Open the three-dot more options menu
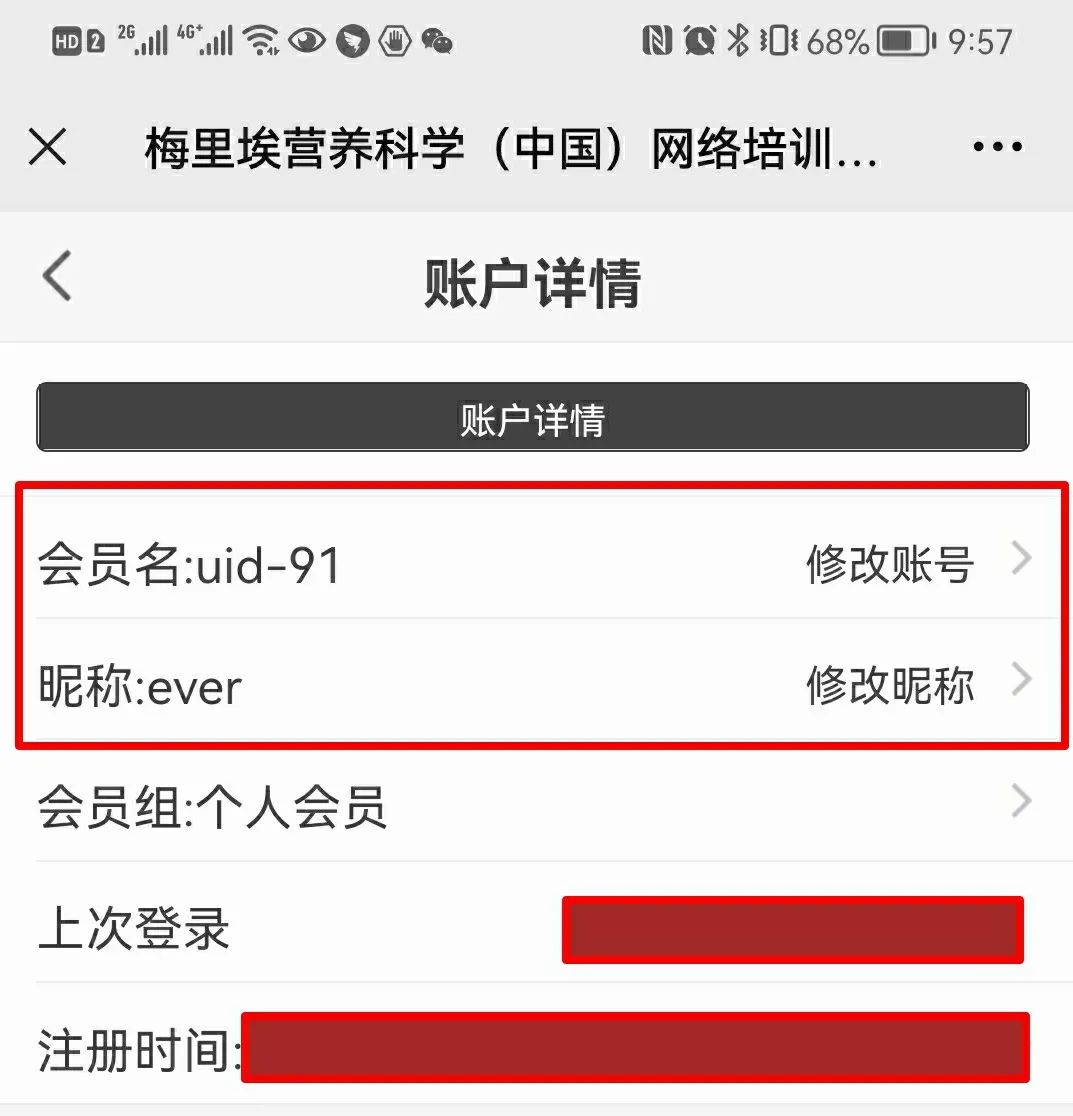The height and width of the screenshot is (1116, 1073). pos(996,147)
